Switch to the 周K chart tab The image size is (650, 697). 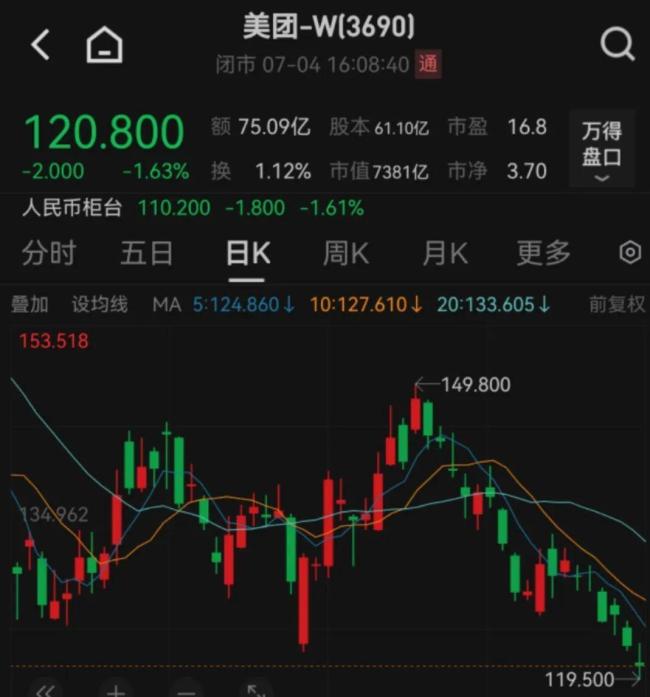346,253
